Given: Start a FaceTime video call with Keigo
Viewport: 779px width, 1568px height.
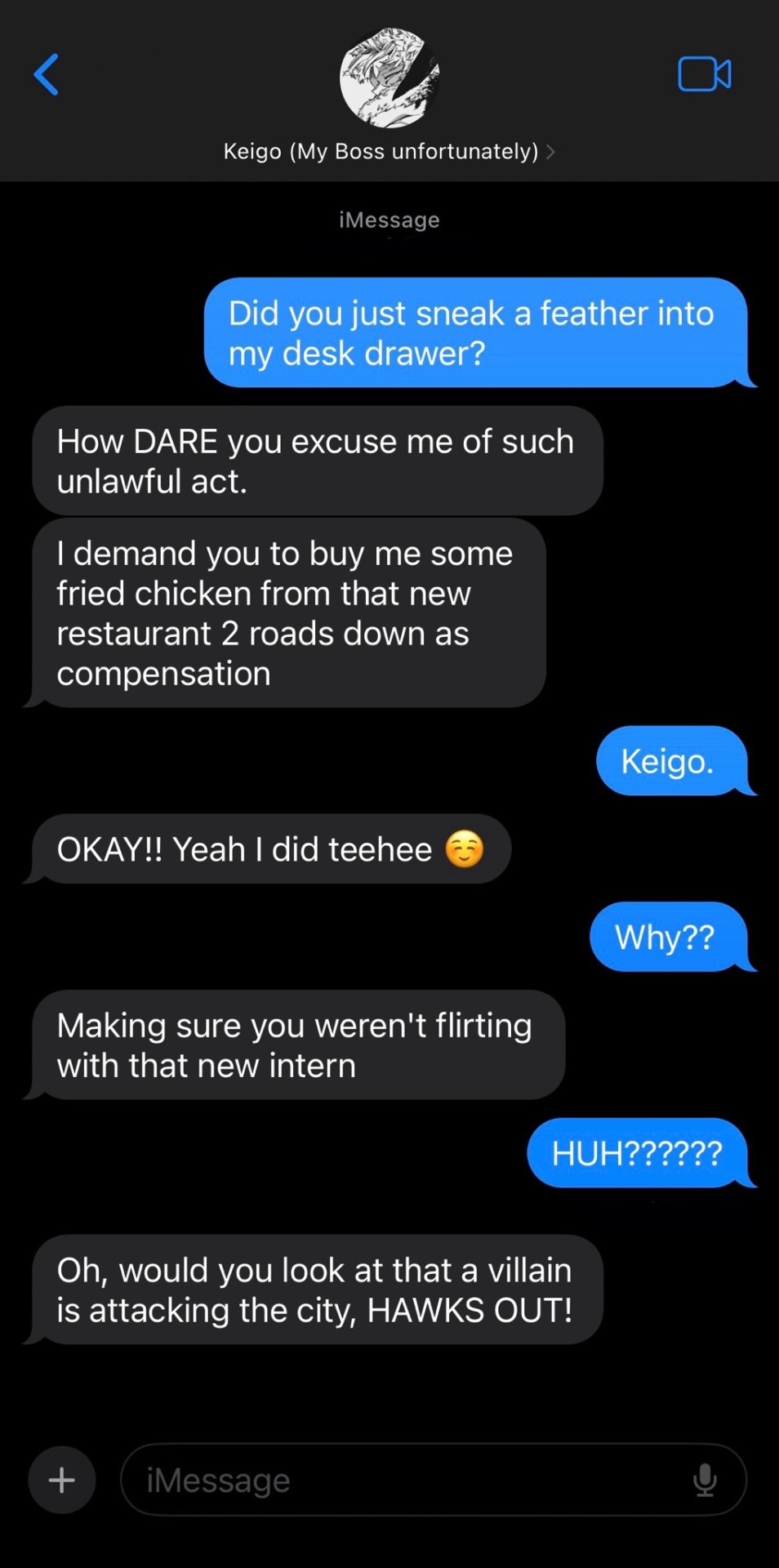Looking at the screenshot, I should [x=704, y=74].
